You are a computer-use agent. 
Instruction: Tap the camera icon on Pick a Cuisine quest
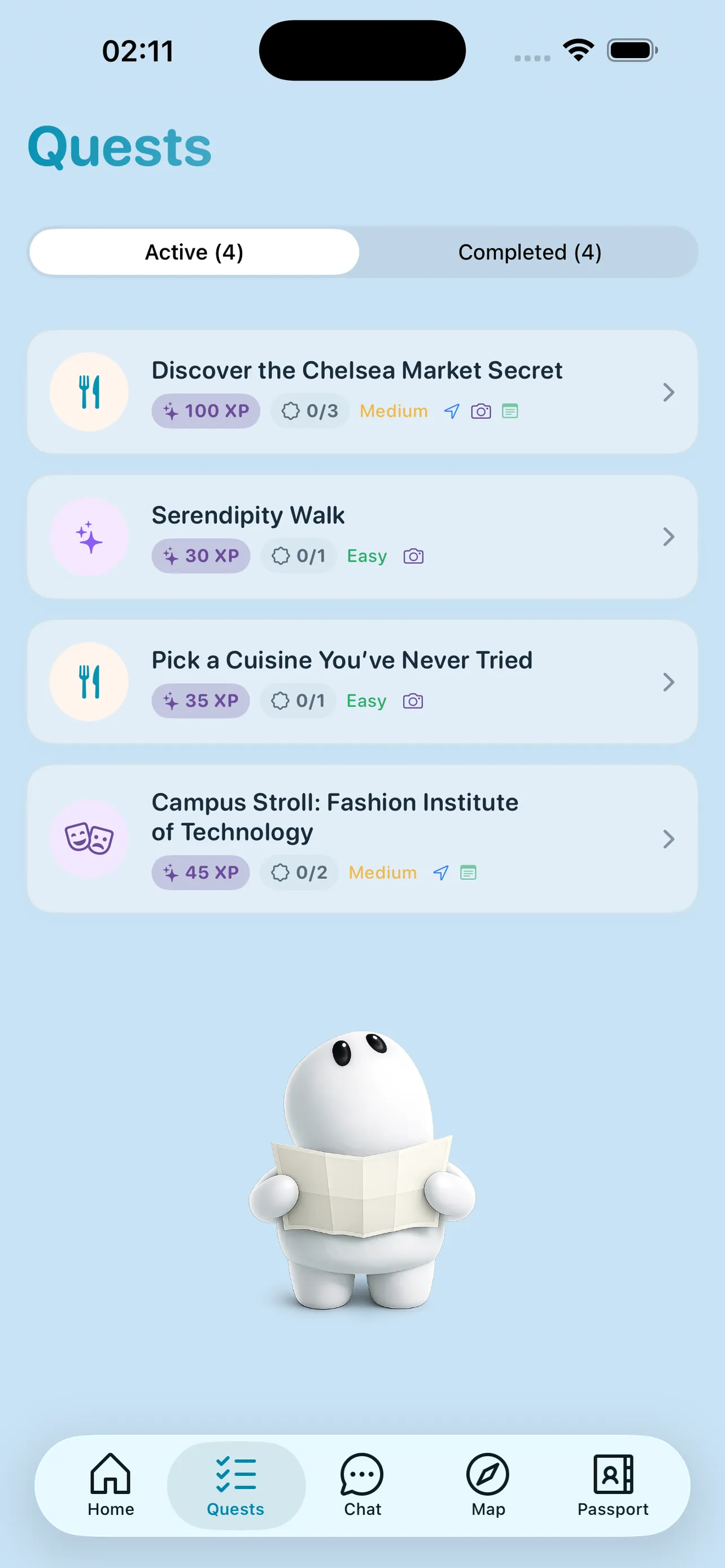tap(413, 700)
